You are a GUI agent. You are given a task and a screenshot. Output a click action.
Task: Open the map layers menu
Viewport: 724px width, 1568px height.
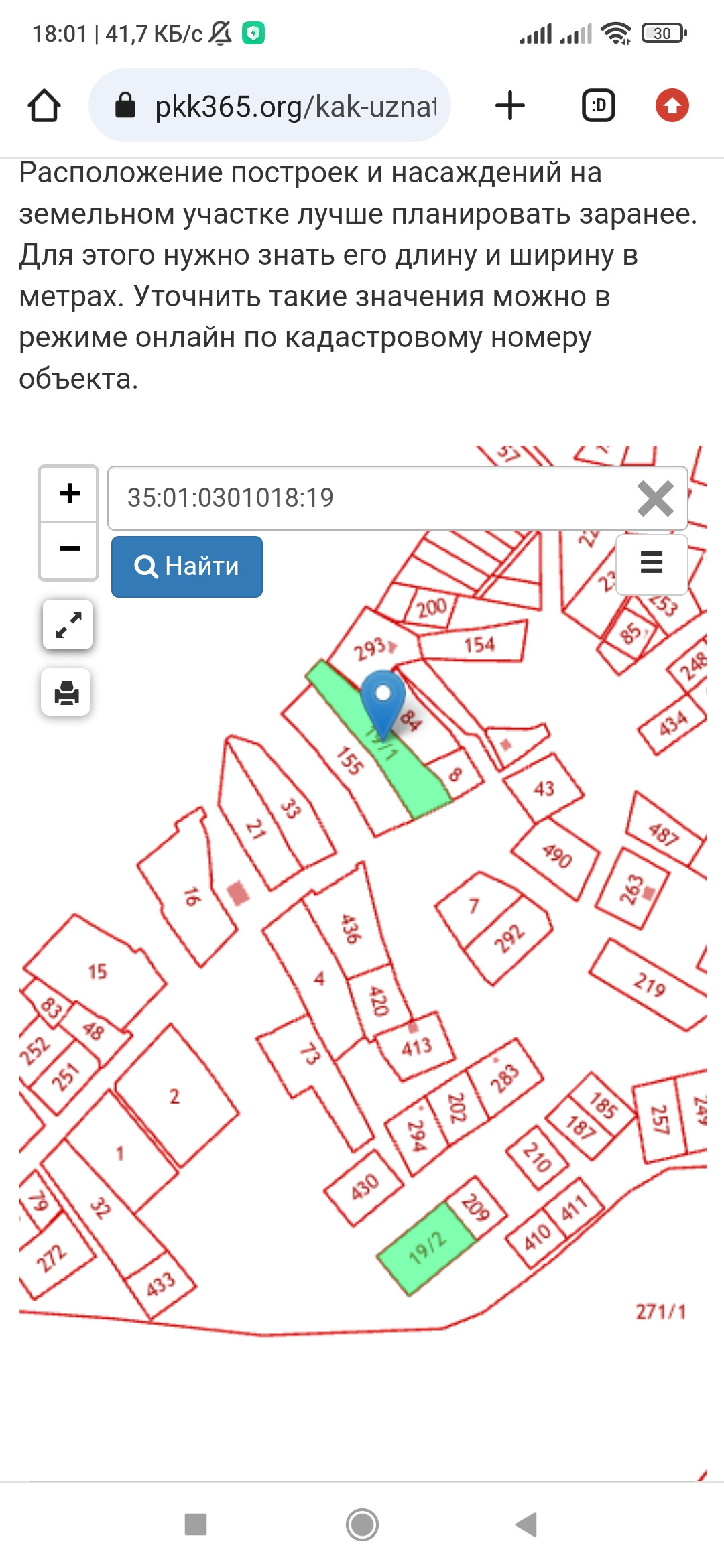tap(652, 564)
